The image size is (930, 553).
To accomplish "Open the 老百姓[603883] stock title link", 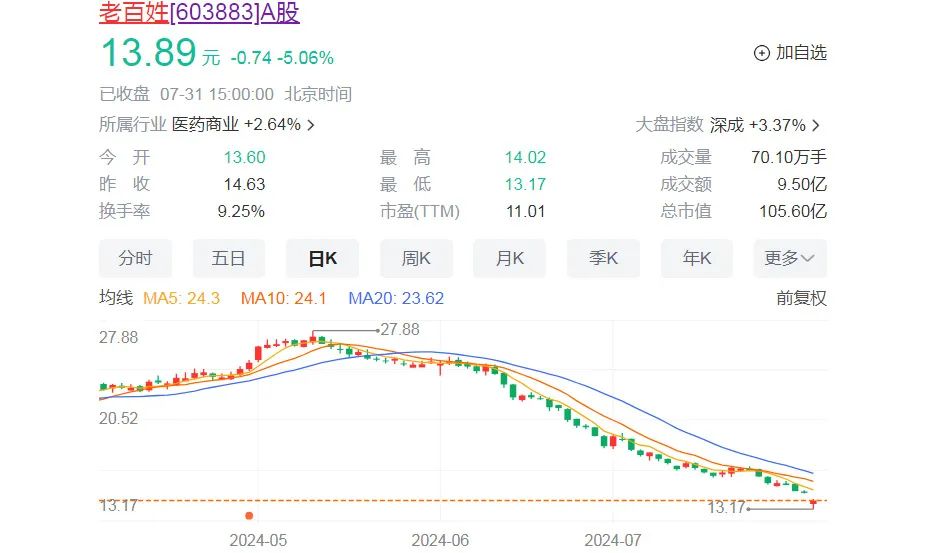I will click(x=199, y=12).
